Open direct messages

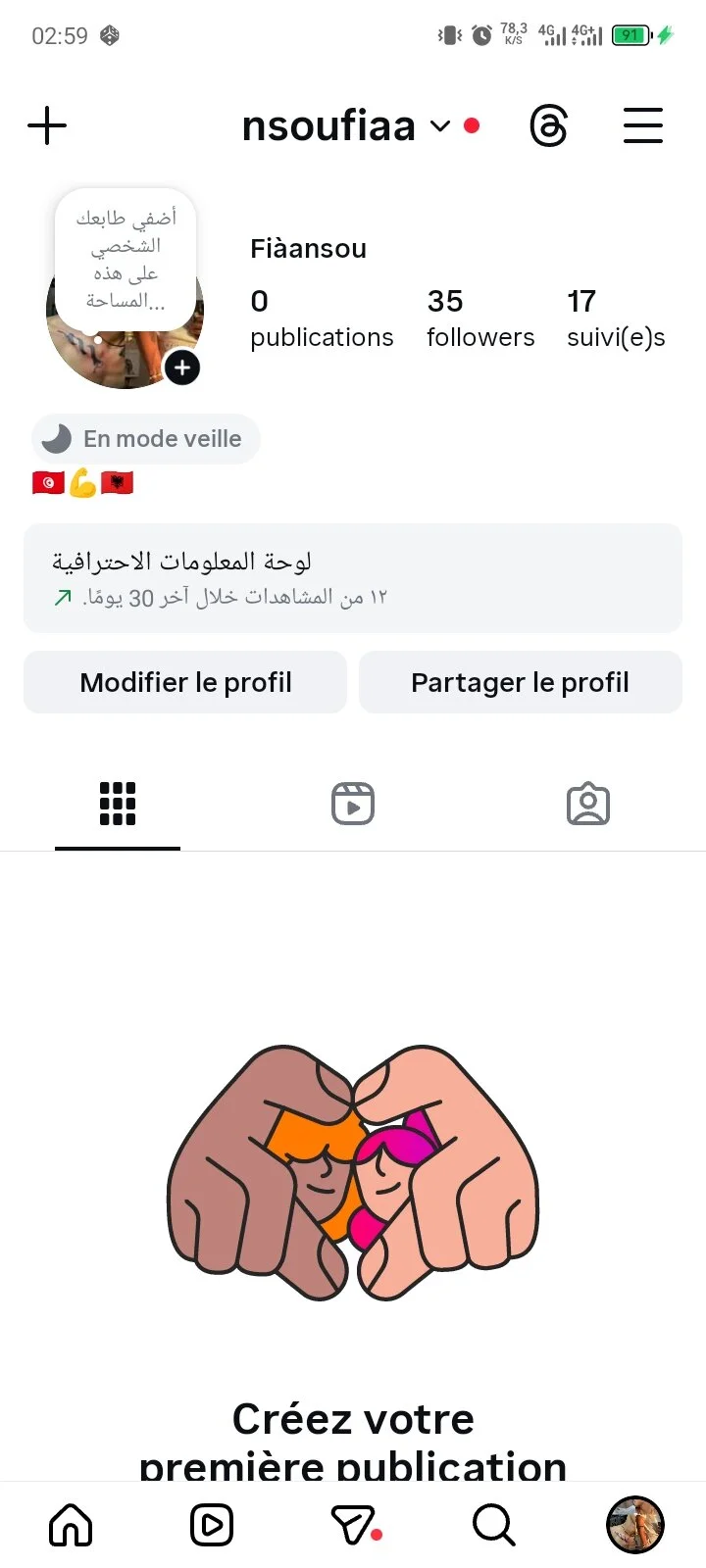[x=353, y=1525]
